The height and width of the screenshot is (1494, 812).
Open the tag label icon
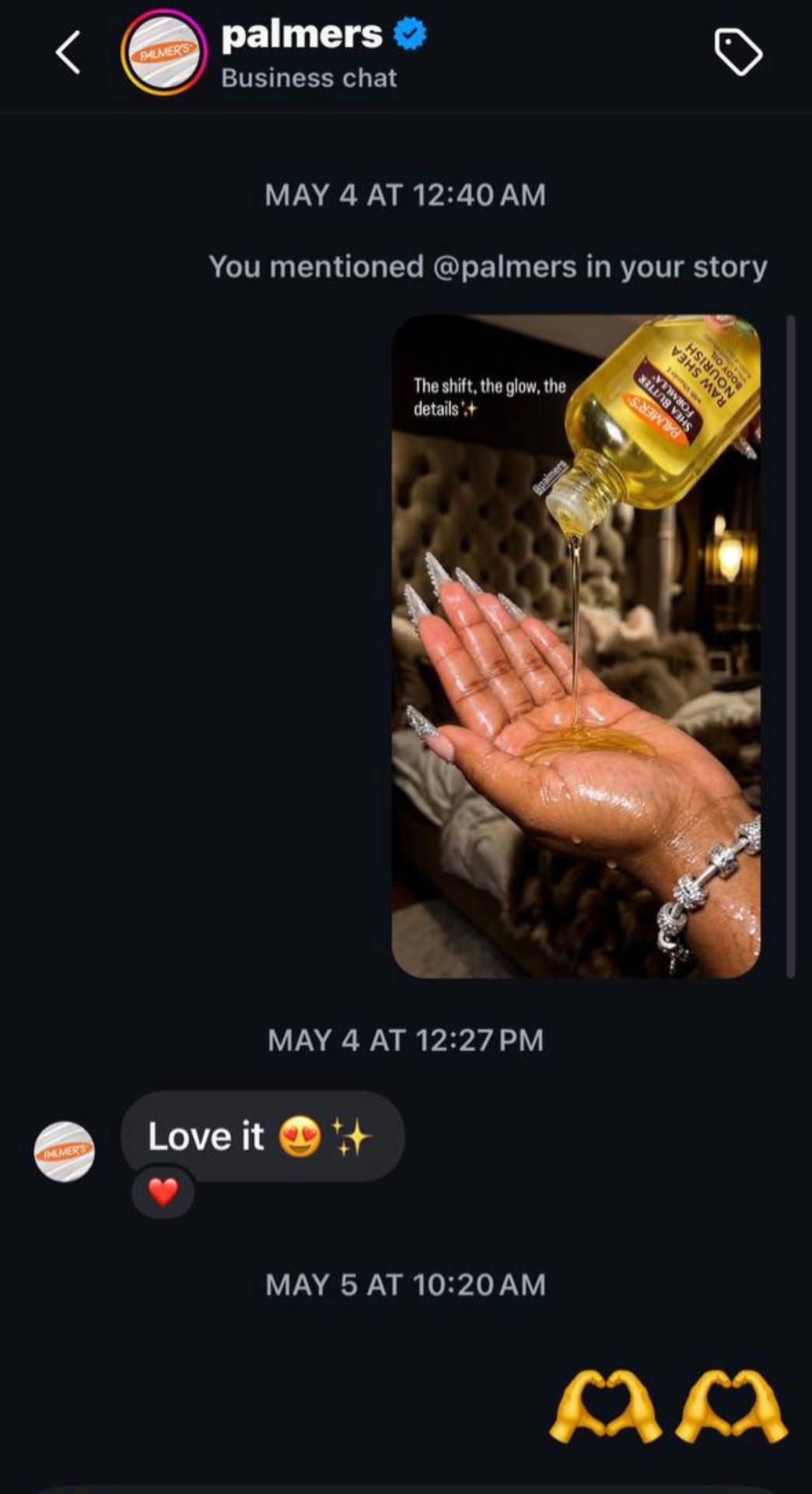tap(737, 52)
